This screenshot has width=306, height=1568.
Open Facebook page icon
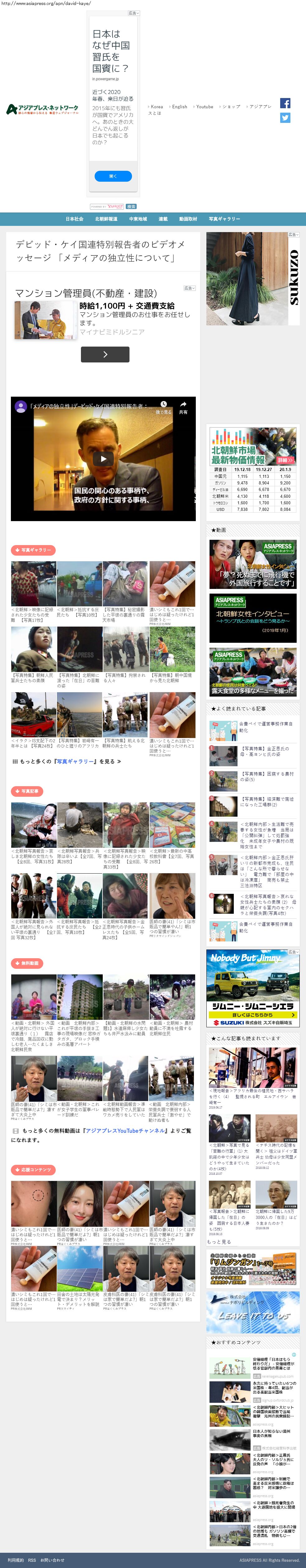click(285, 104)
